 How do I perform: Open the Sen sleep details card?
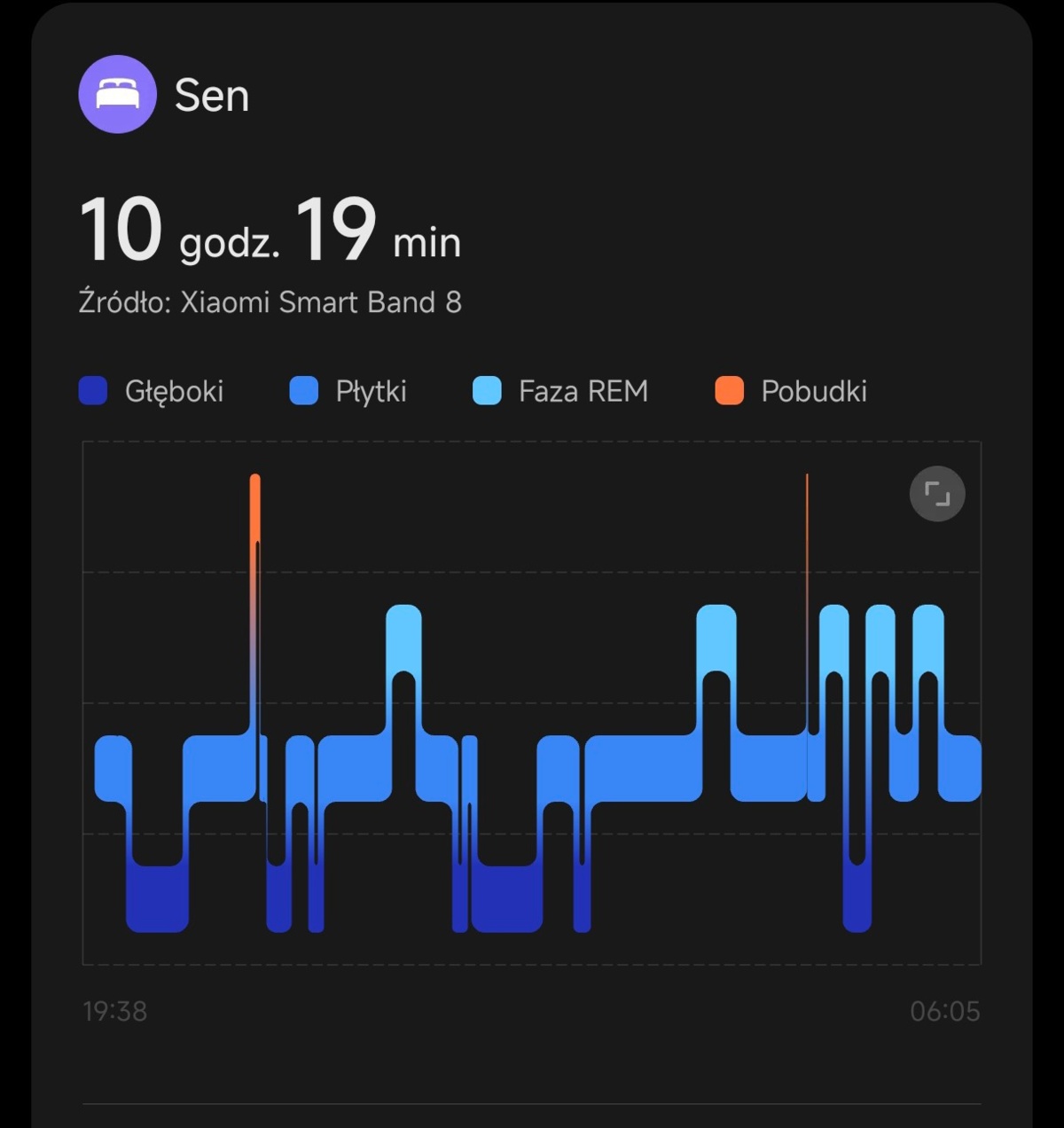[x=211, y=95]
